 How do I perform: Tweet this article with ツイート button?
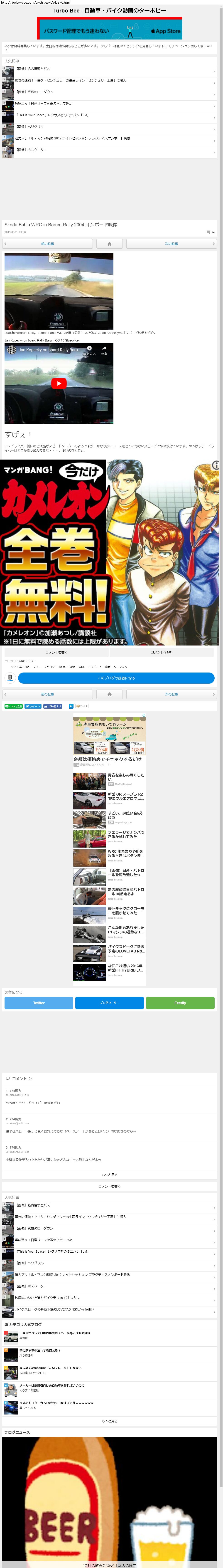(x=33, y=706)
